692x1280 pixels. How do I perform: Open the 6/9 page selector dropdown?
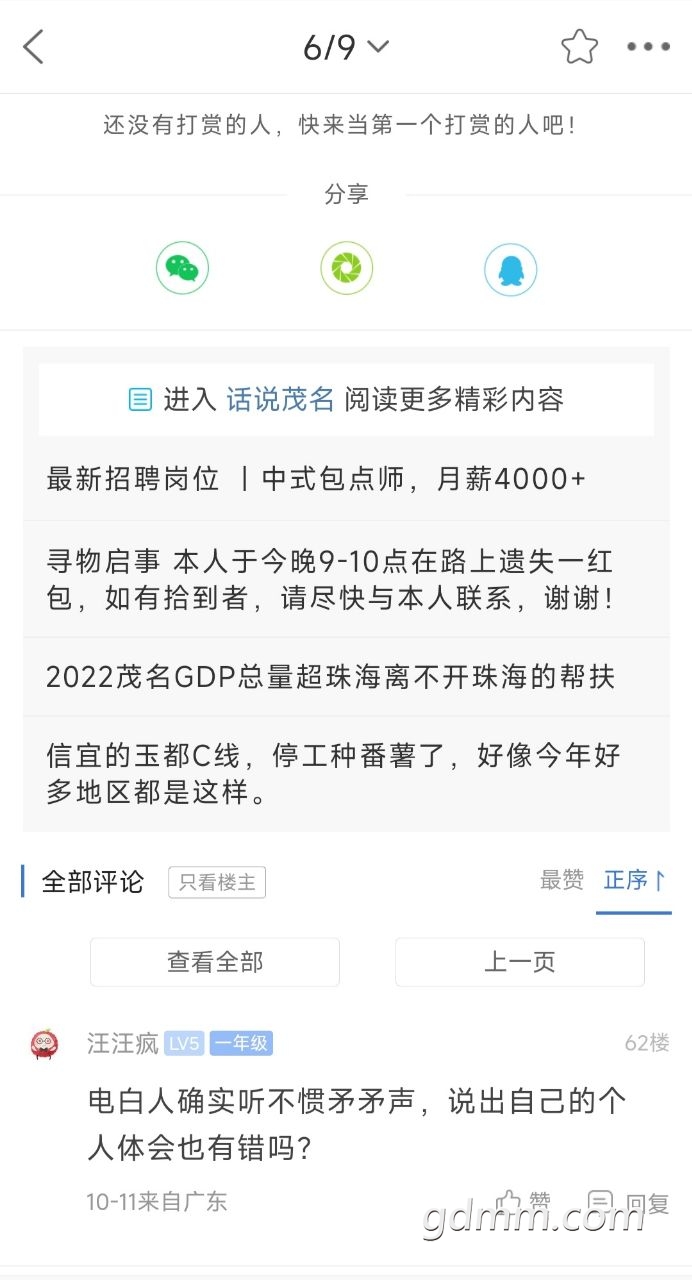click(x=346, y=47)
